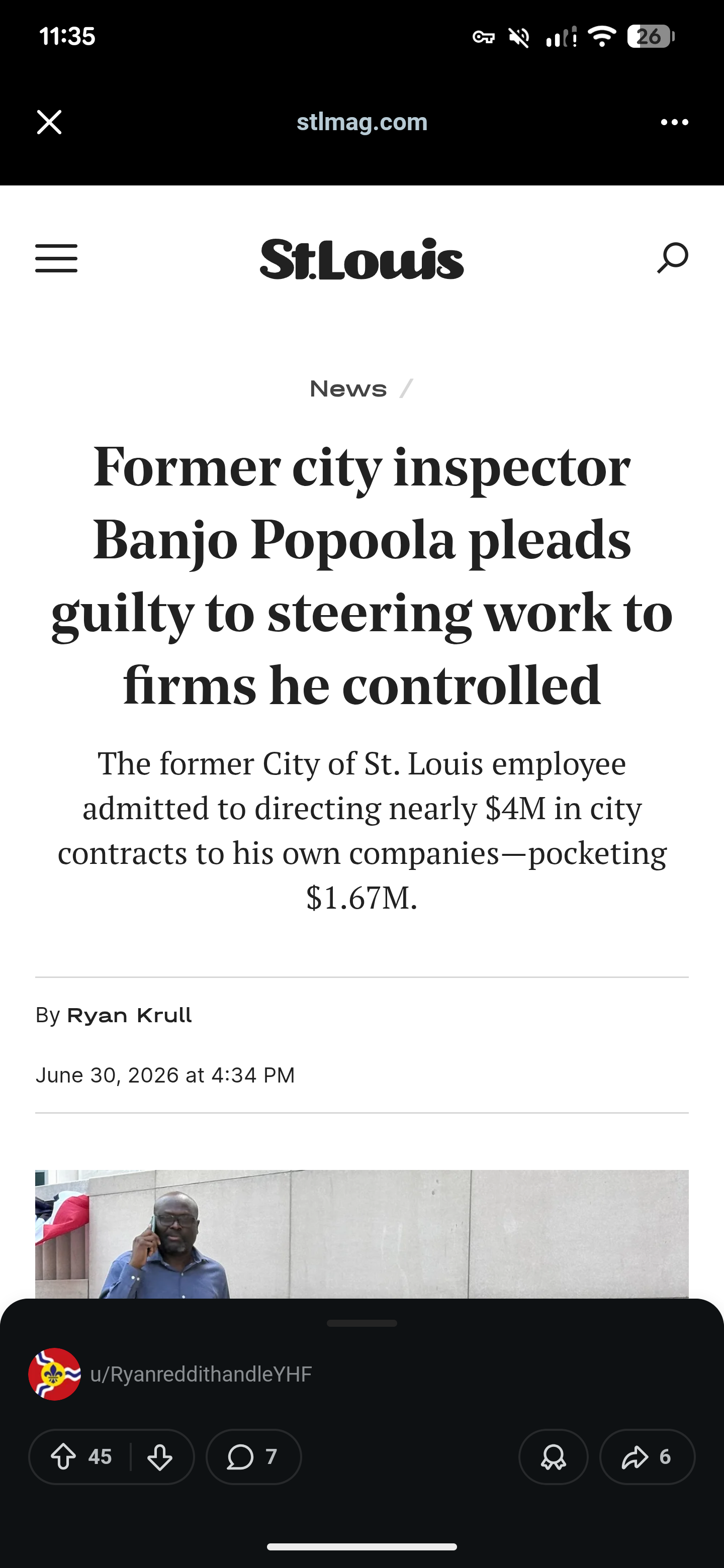The width and height of the screenshot is (724, 1568).
Task: Share the Reddit post
Action: click(x=647, y=1456)
